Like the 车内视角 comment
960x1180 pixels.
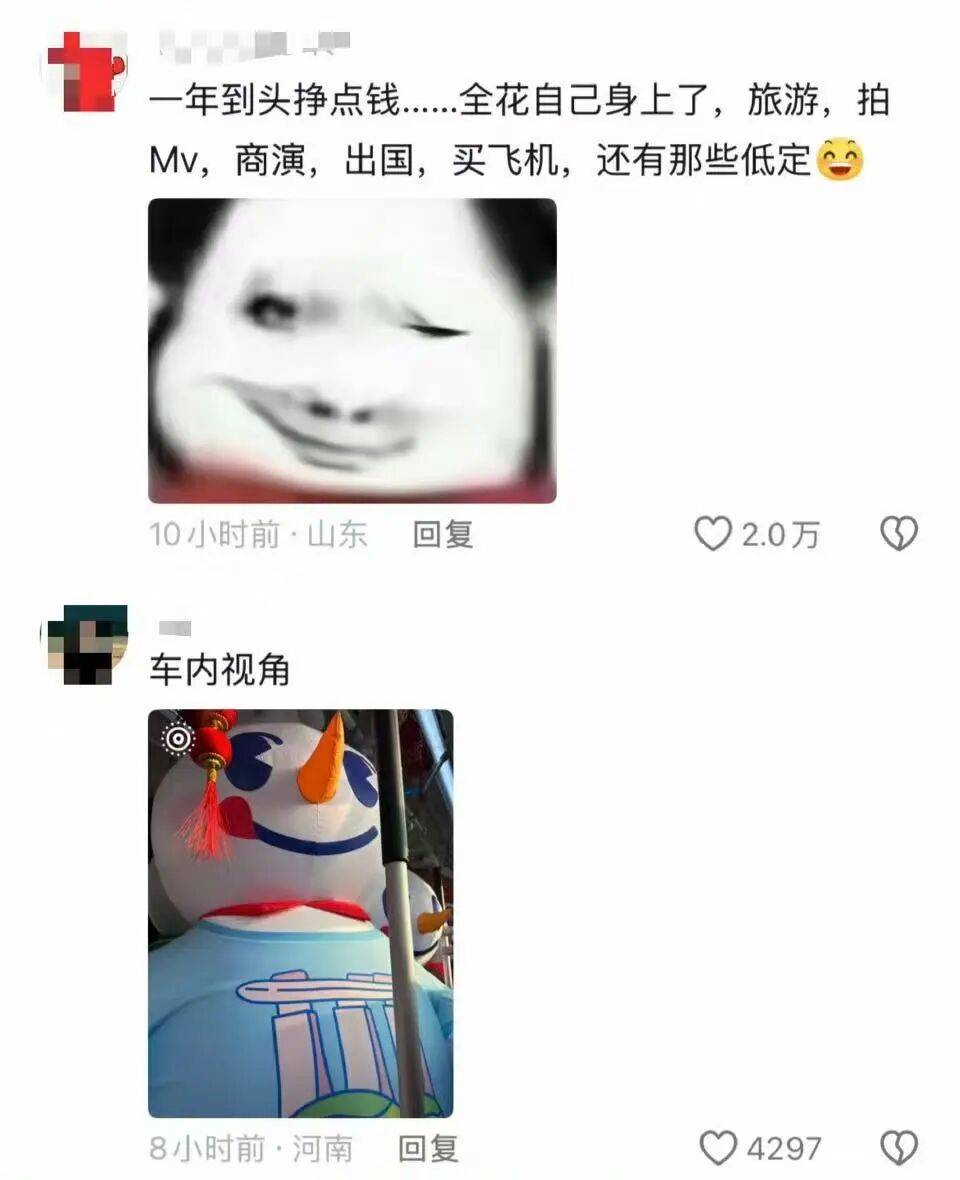pos(718,1148)
